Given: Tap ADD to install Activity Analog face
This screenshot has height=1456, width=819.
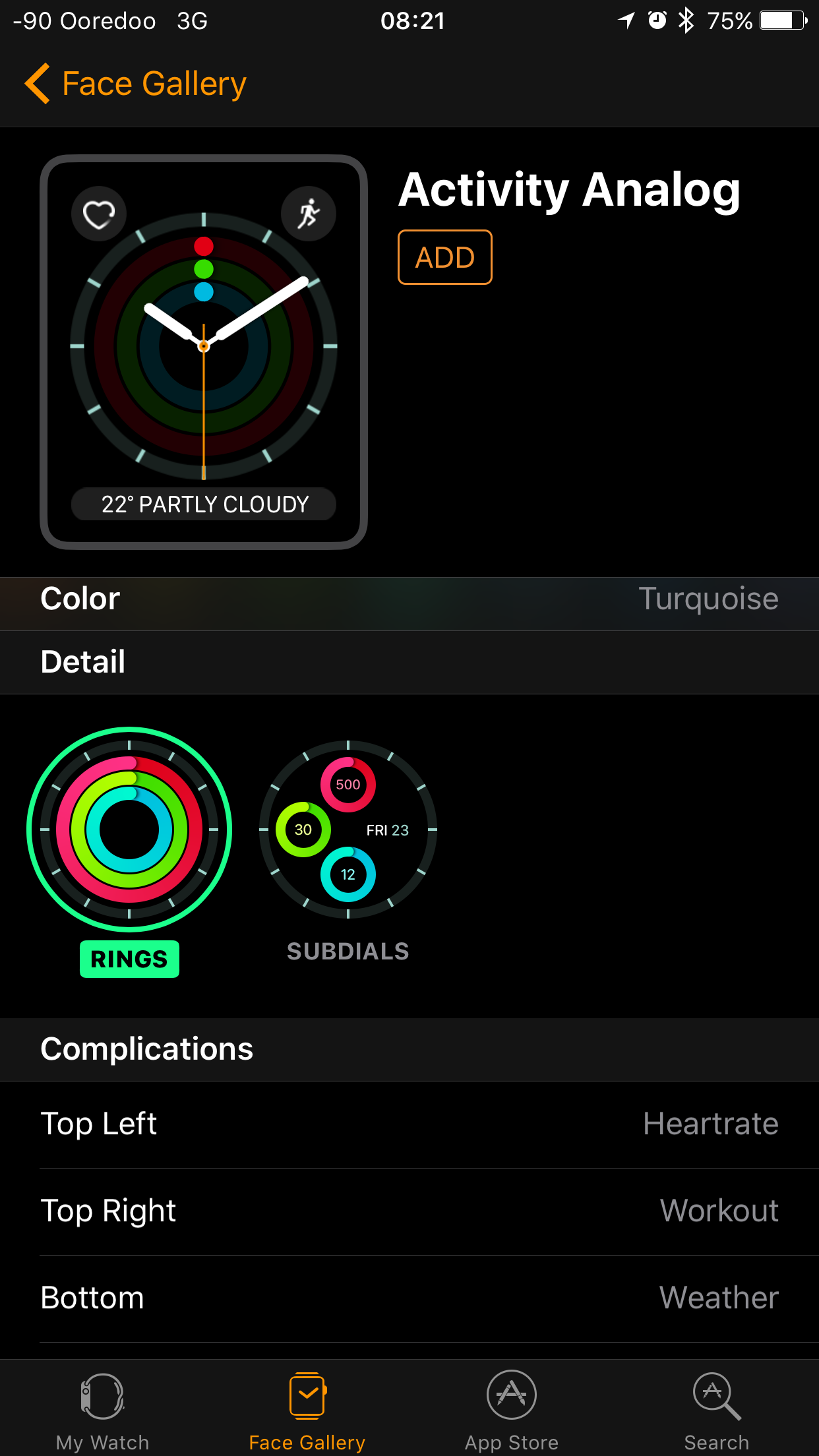Looking at the screenshot, I should (x=444, y=257).
